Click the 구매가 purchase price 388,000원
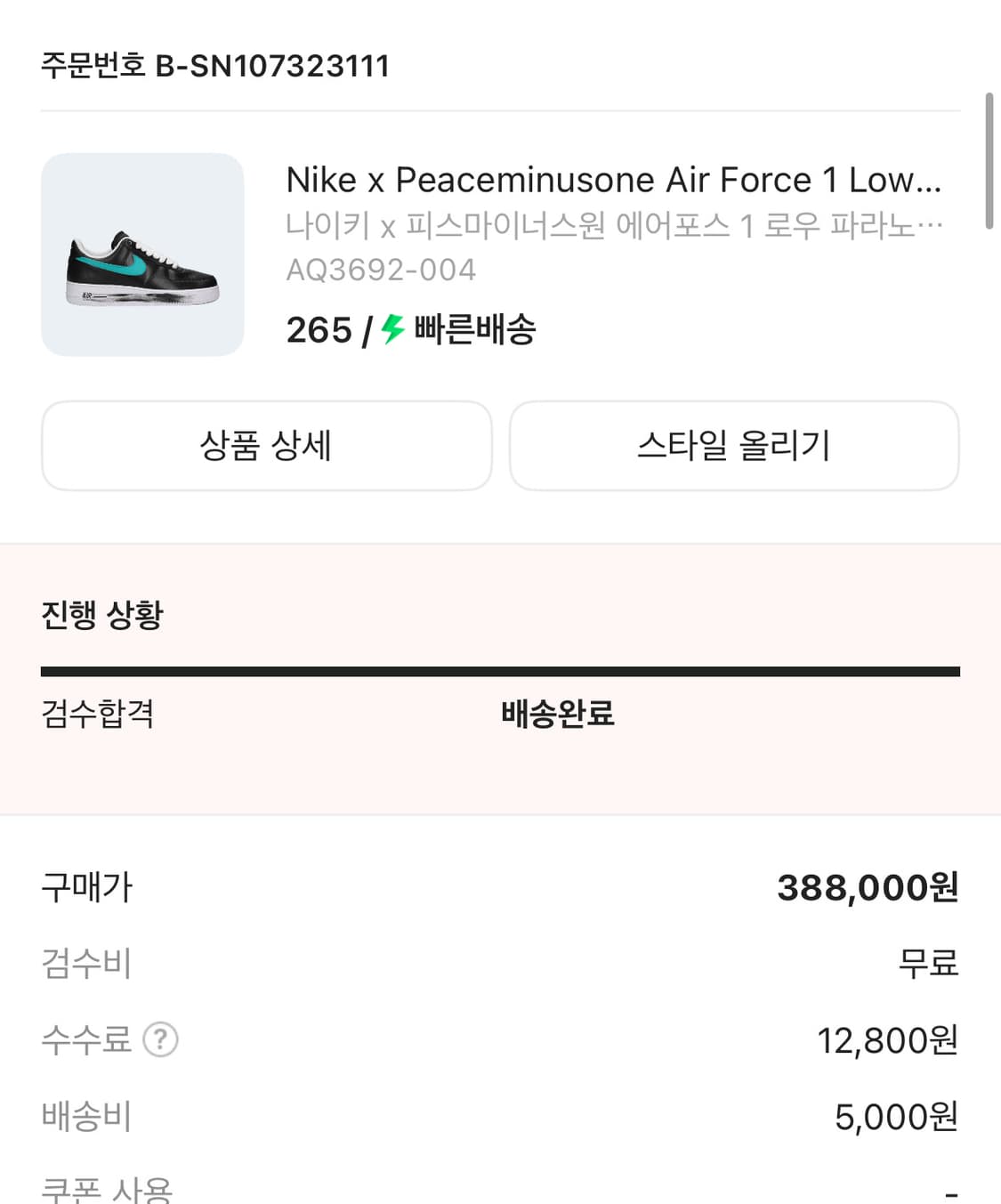This screenshot has width=1001, height=1204. 868,886
